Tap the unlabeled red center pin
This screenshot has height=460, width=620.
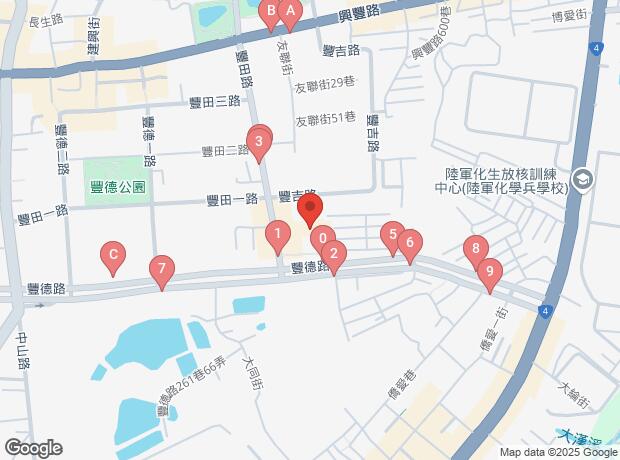click(x=310, y=210)
